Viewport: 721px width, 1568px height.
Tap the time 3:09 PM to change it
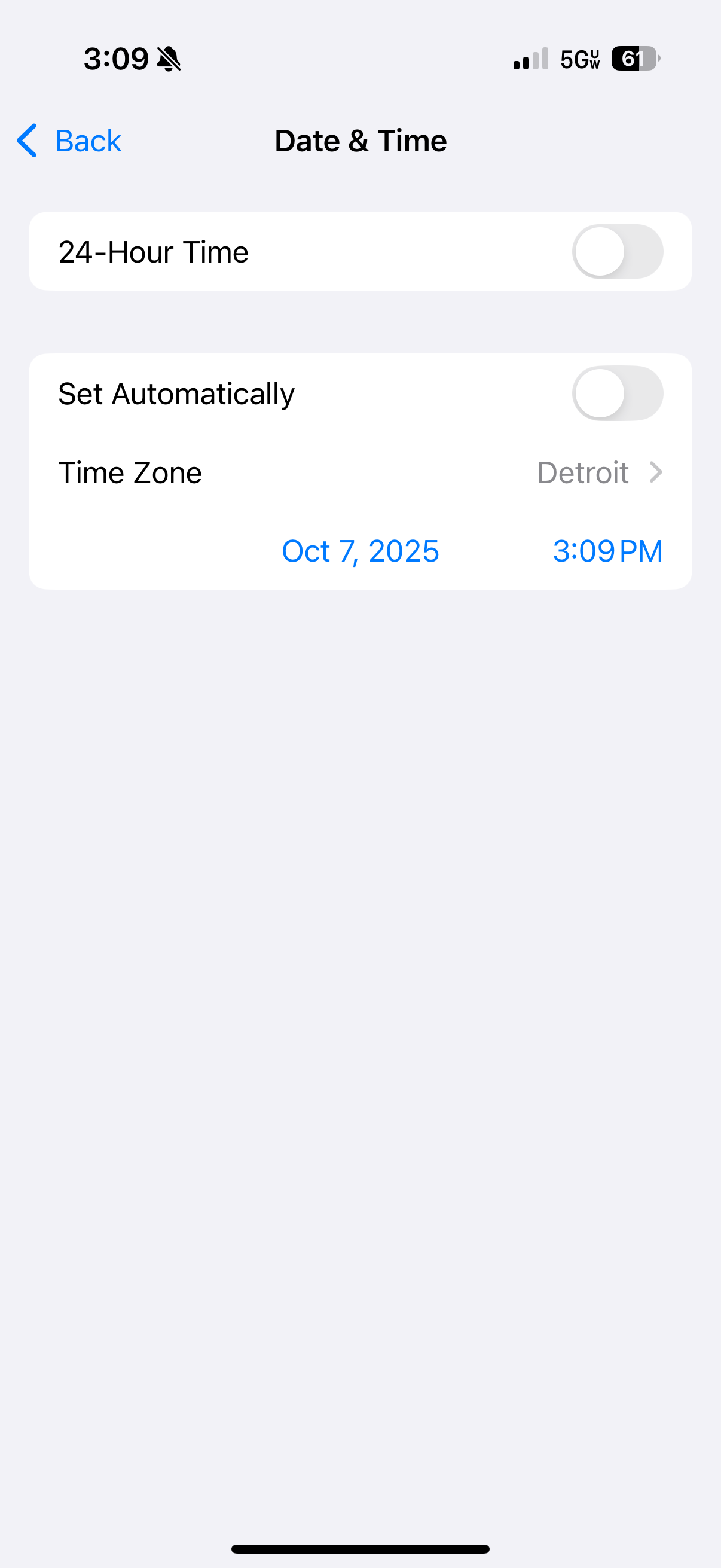tap(607, 551)
